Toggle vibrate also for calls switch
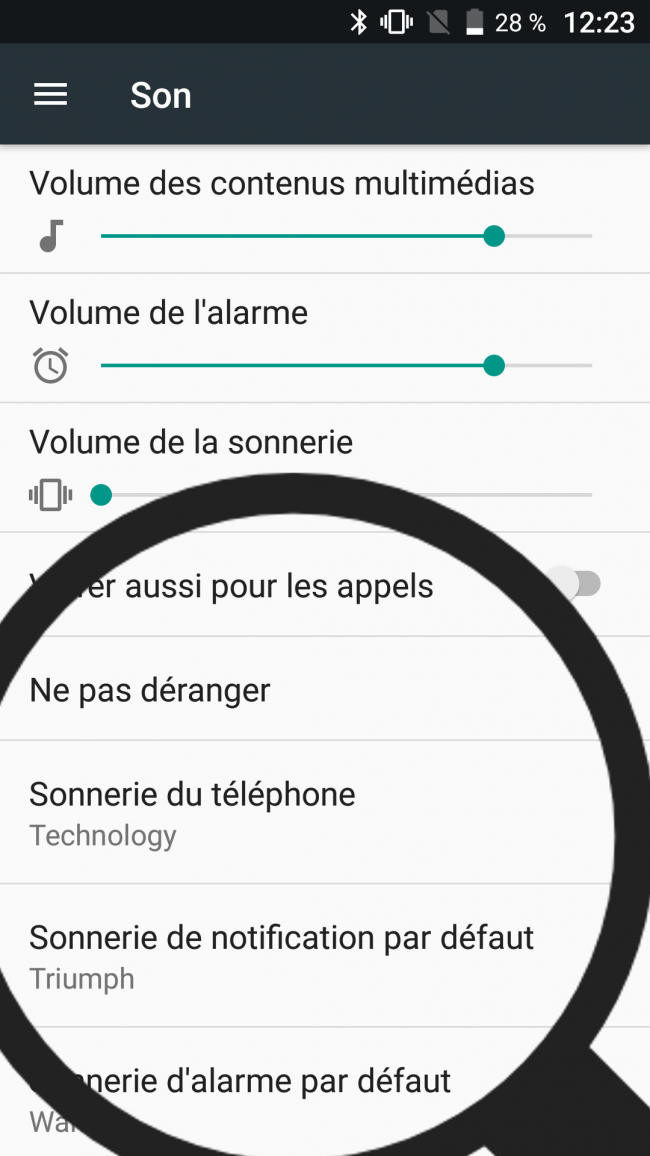Viewport: 650px width, 1156px height. point(578,584)
